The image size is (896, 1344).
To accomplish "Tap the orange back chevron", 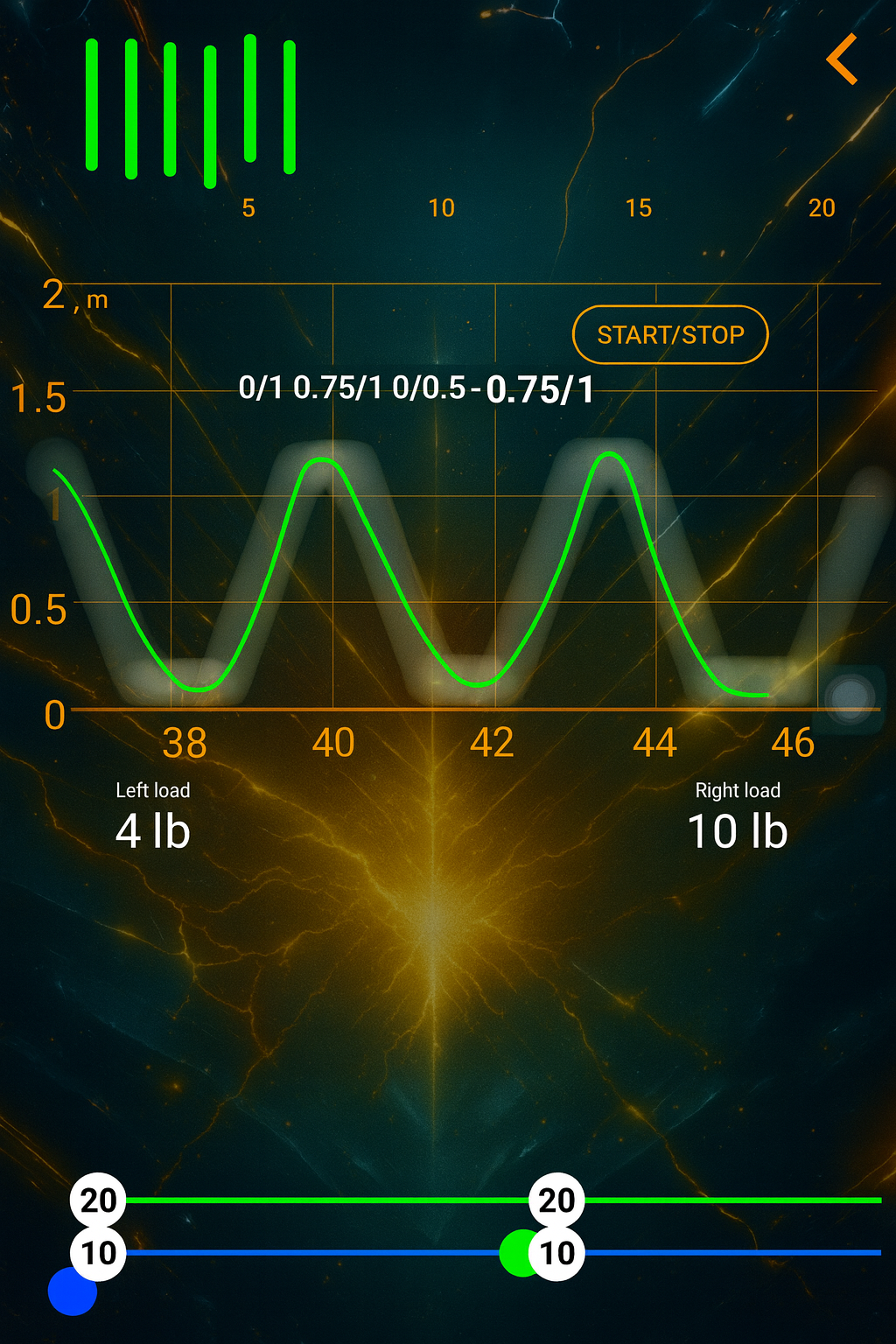I will click(x=842, y=59).
